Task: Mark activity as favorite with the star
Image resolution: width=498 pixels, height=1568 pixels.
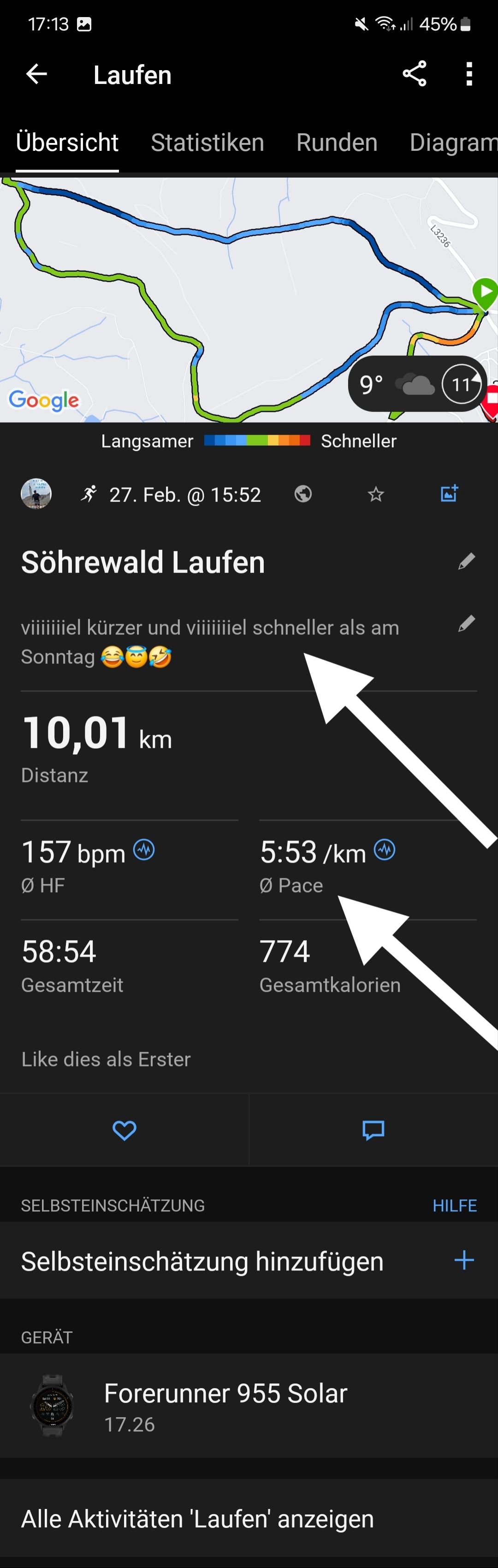Action: point(376,494)
